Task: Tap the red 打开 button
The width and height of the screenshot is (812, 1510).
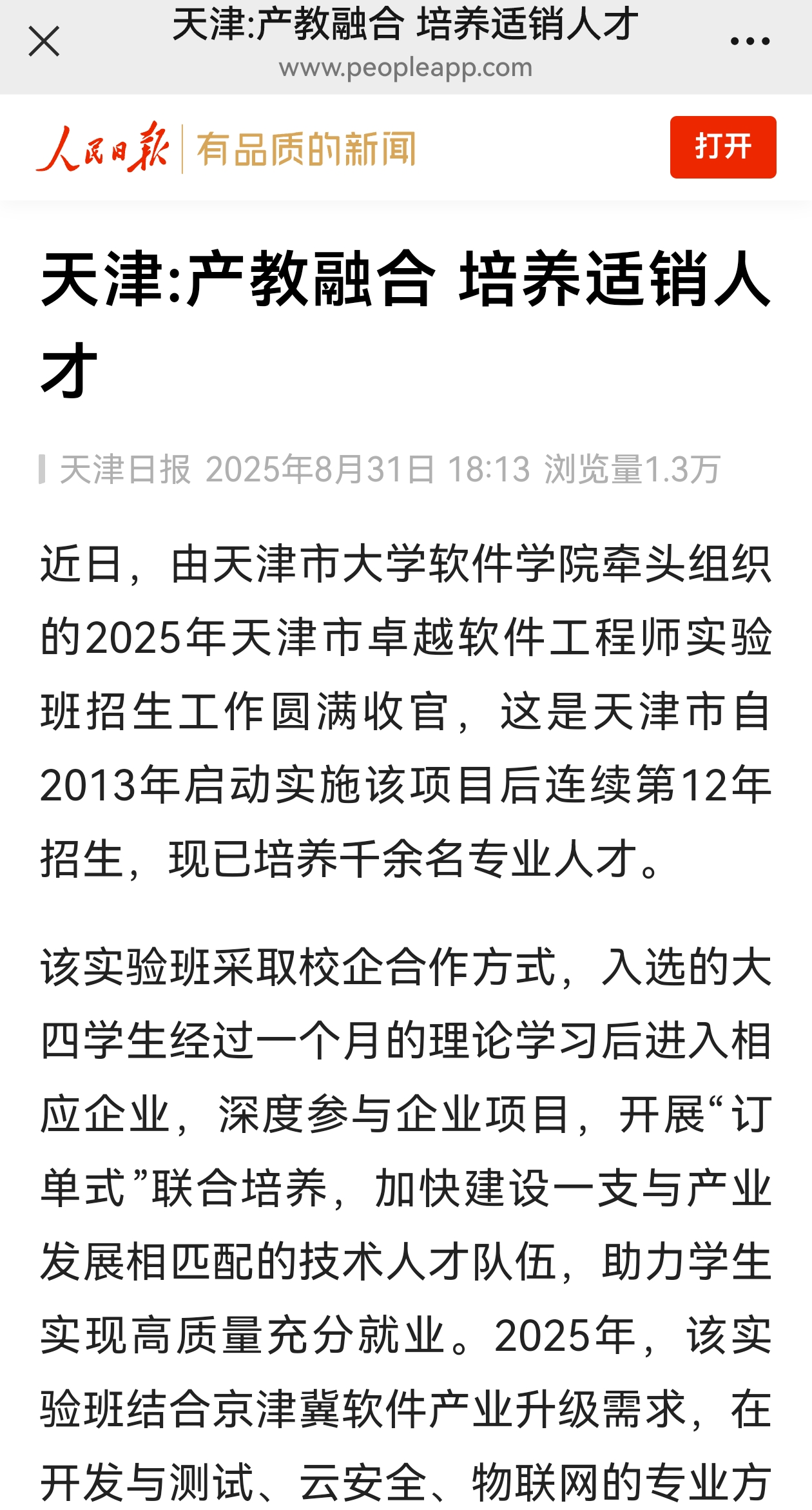Action: point(722,147)
